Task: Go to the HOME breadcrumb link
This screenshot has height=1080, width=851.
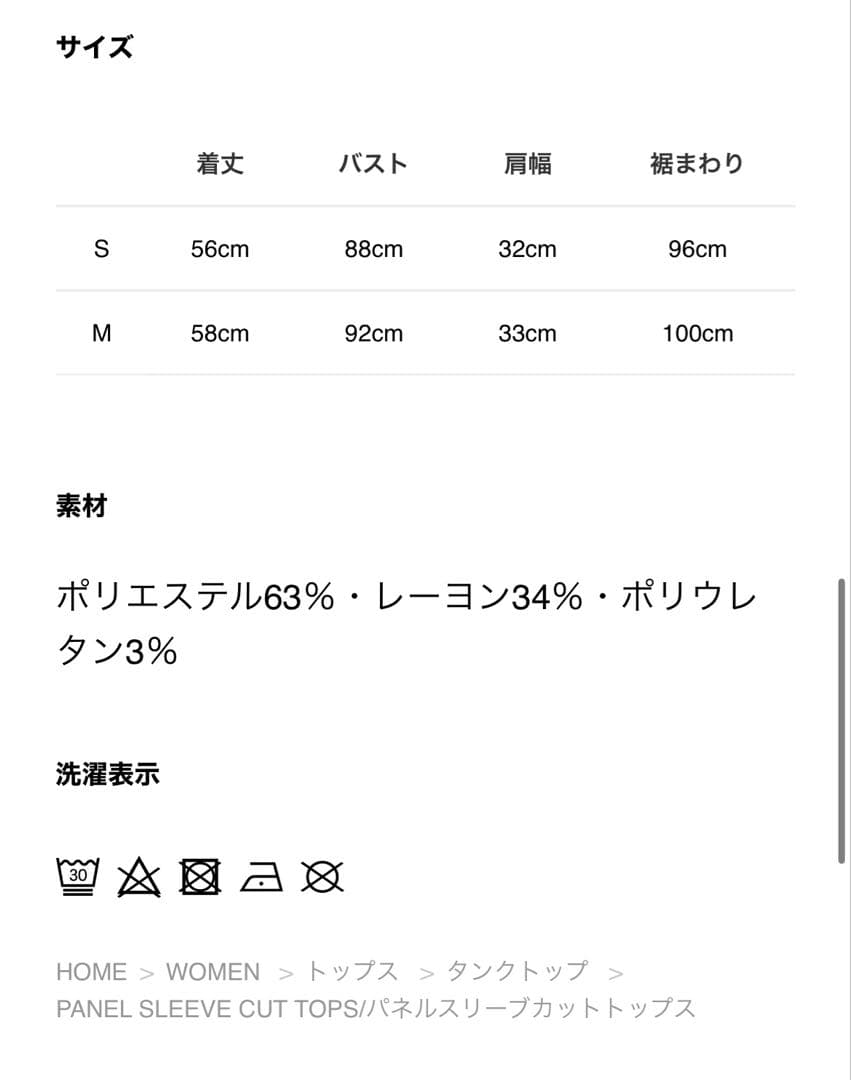Action: pyautogui.click(x=91, y=972)
